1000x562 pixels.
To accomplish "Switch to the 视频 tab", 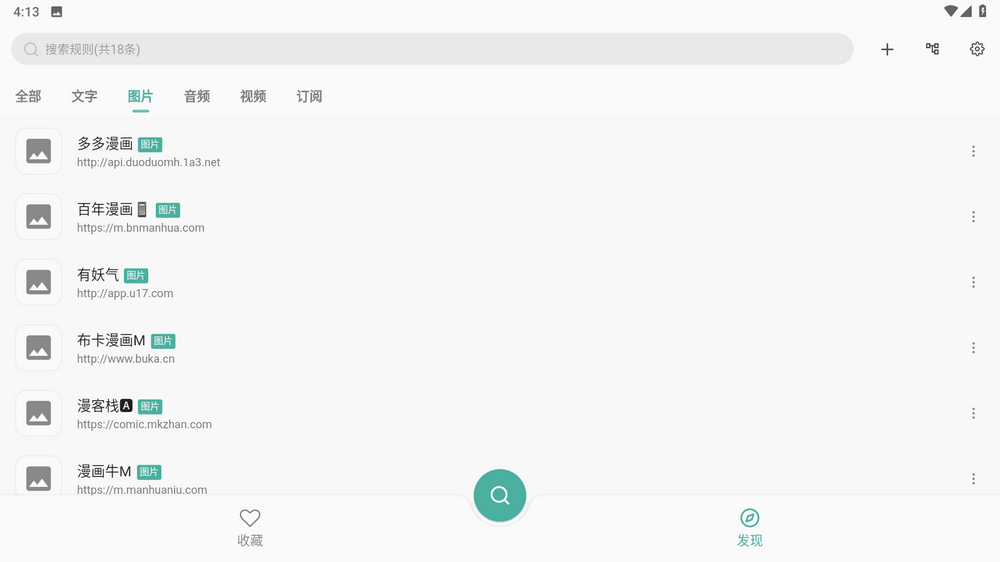I will click(x=253, y=96).
